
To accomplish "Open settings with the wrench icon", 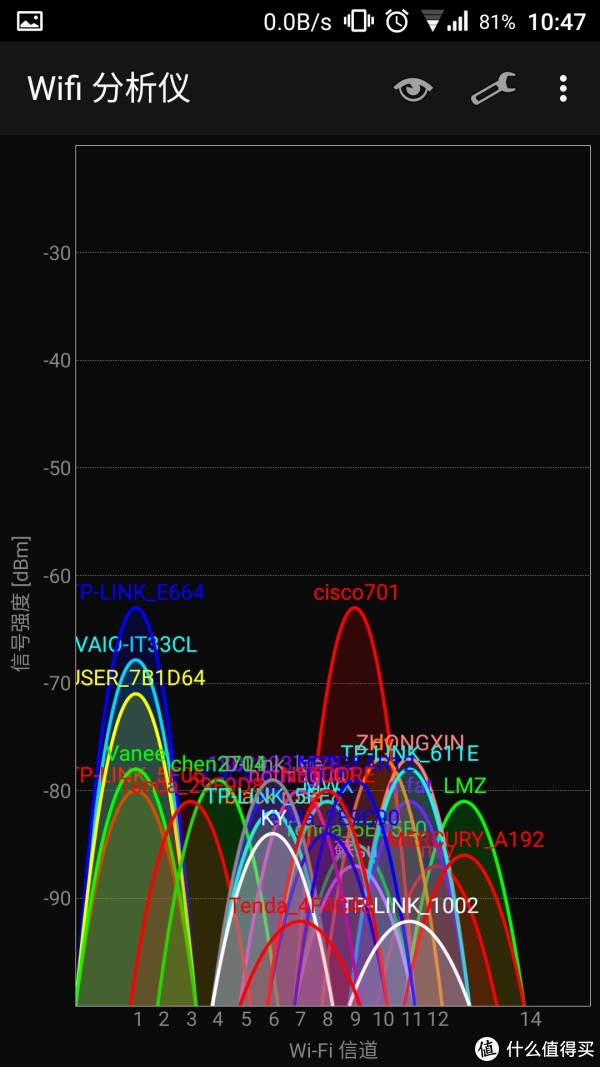I will [493, 88].
